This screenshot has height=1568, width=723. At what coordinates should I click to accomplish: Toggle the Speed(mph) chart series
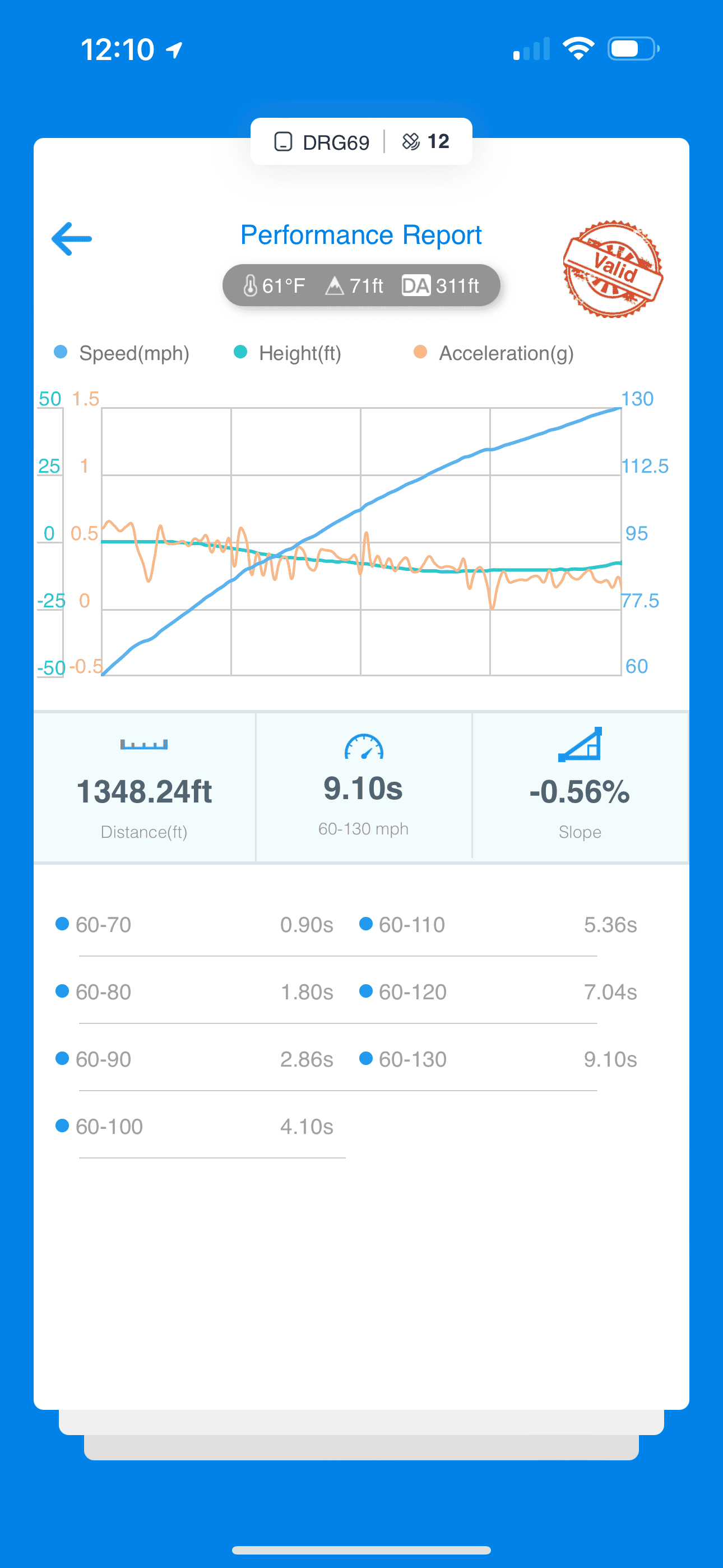pyautogui.click(x=122, y=353)
